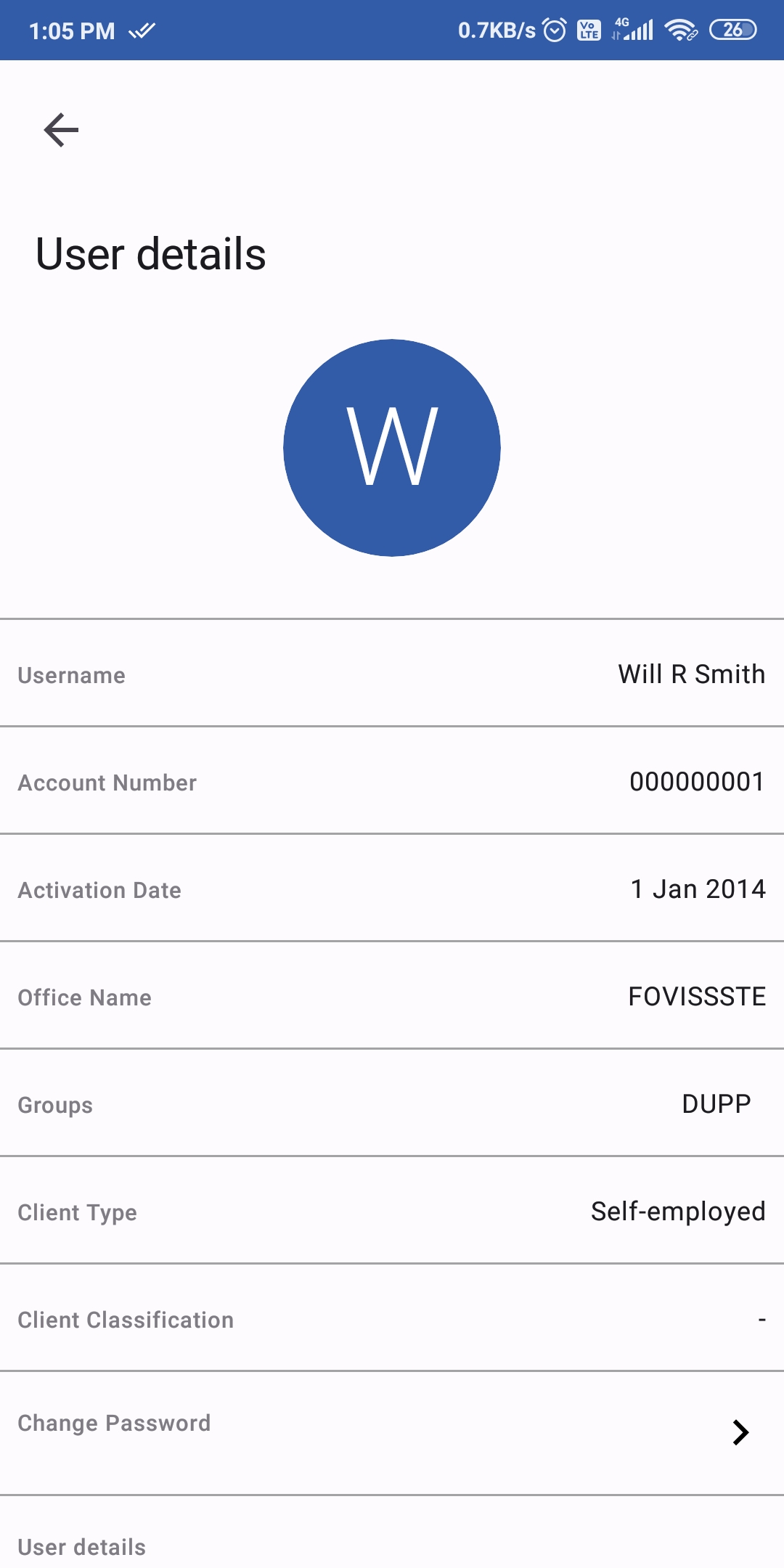Select the User details heading

150,253
